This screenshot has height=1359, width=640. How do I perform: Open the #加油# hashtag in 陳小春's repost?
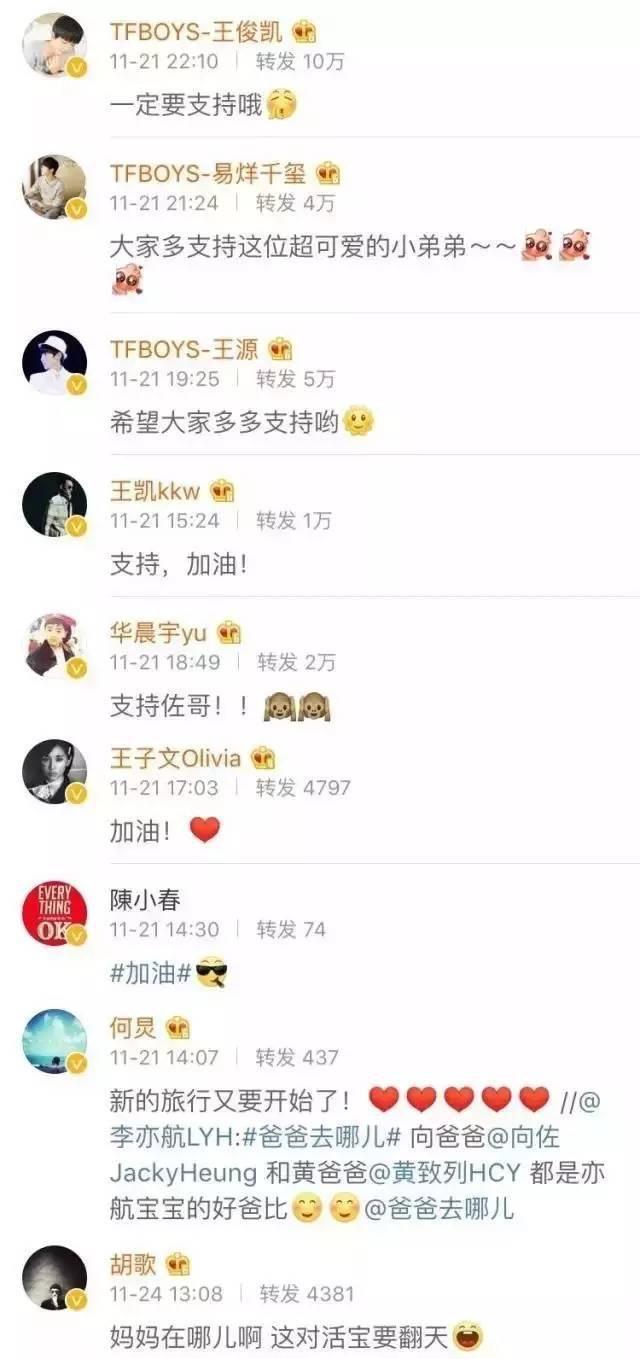tap(149, 975)
